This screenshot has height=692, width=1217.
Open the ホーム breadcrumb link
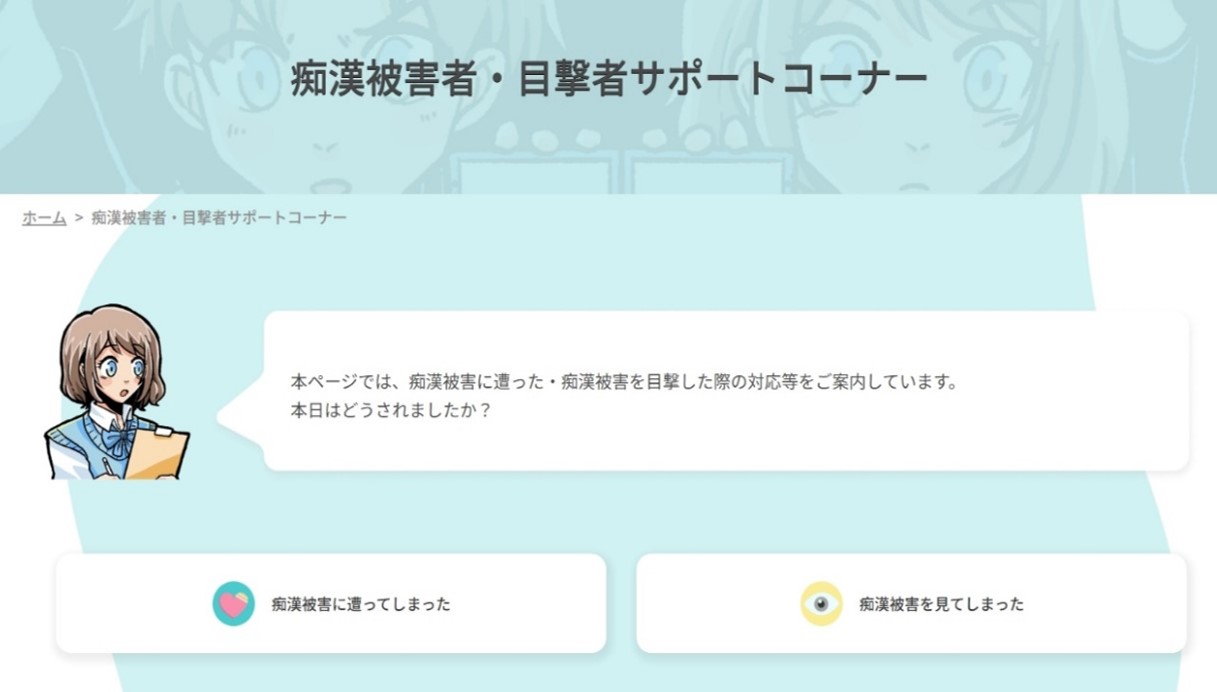[44, 217]
